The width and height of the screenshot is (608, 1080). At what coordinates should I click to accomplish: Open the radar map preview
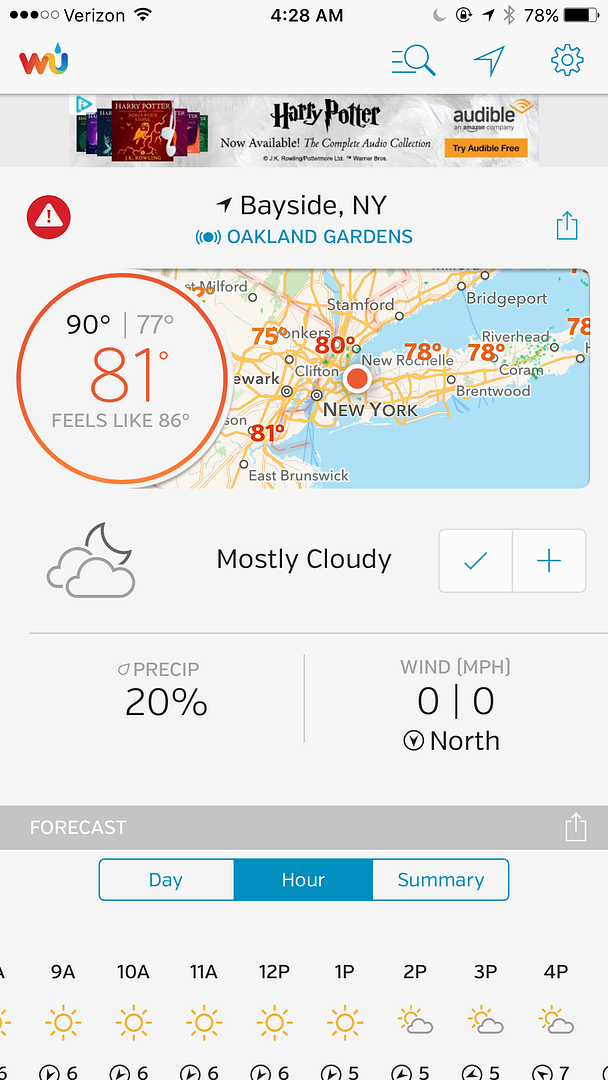(x=406, y=378)
